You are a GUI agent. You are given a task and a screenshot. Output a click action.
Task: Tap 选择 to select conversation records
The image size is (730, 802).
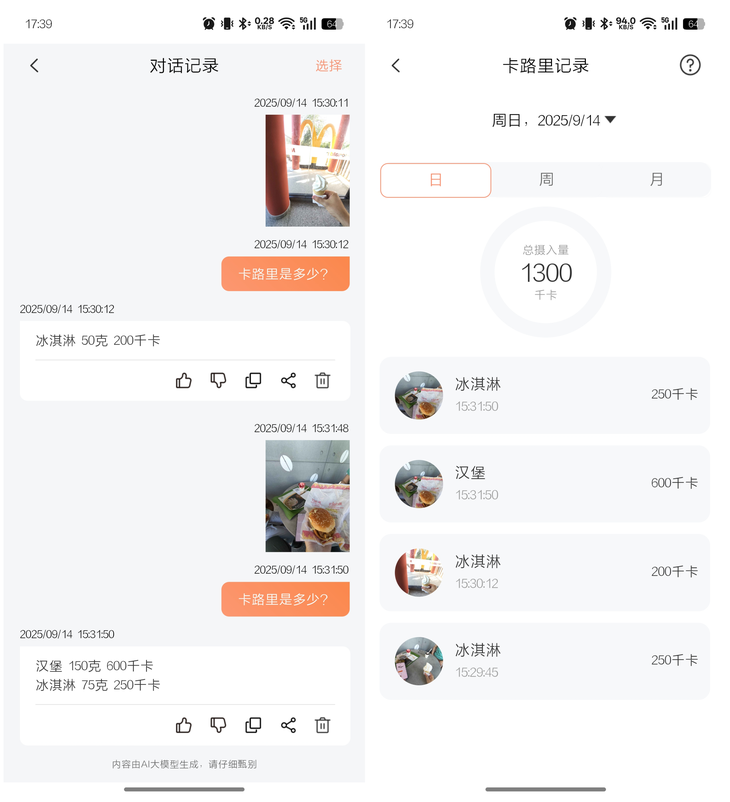click(328, 65)
